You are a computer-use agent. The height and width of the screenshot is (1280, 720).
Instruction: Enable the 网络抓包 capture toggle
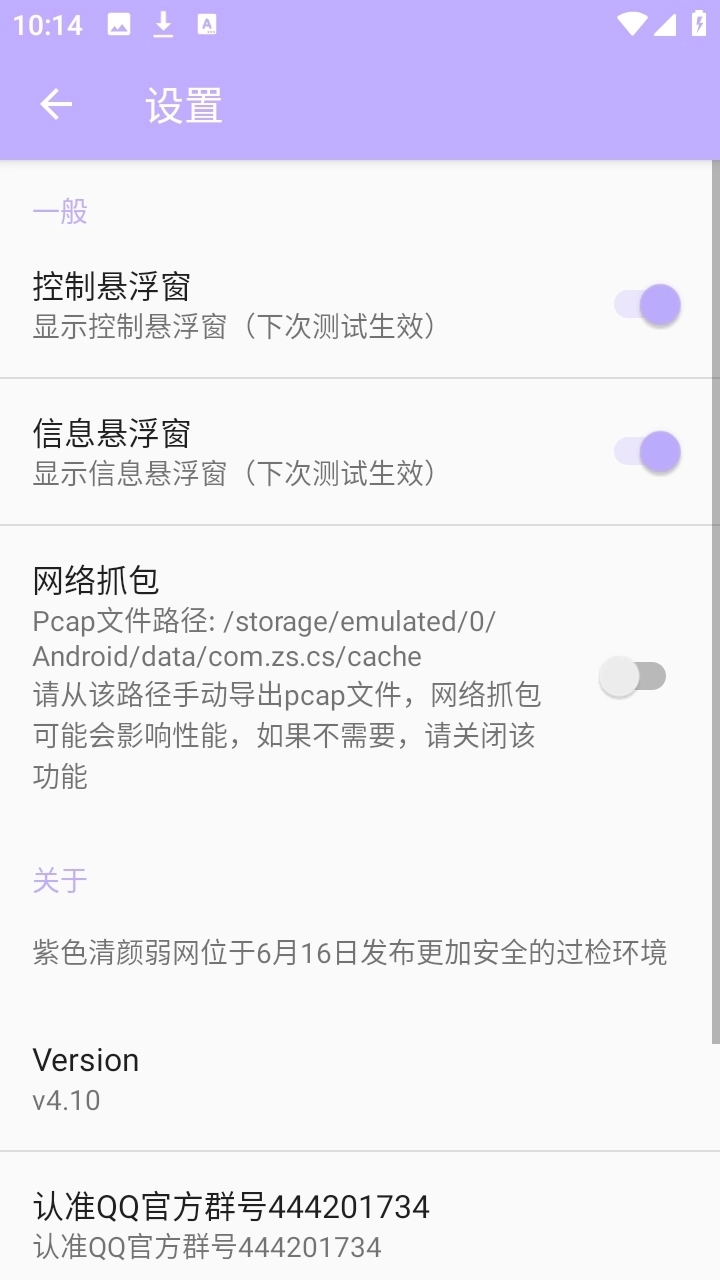633,676
